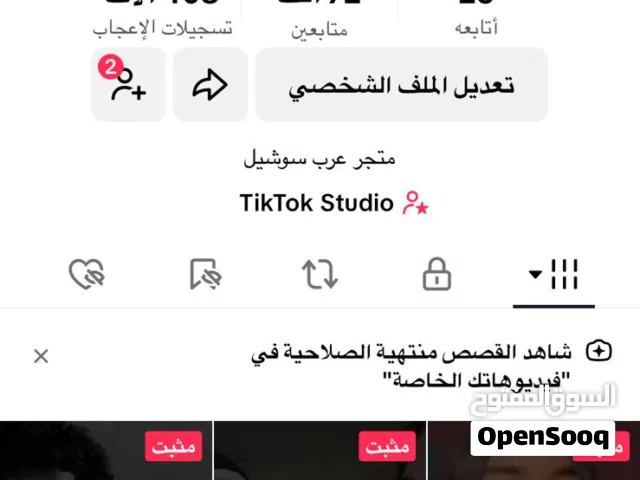View the favorites bookmark tab

click(x=204, y=275)
